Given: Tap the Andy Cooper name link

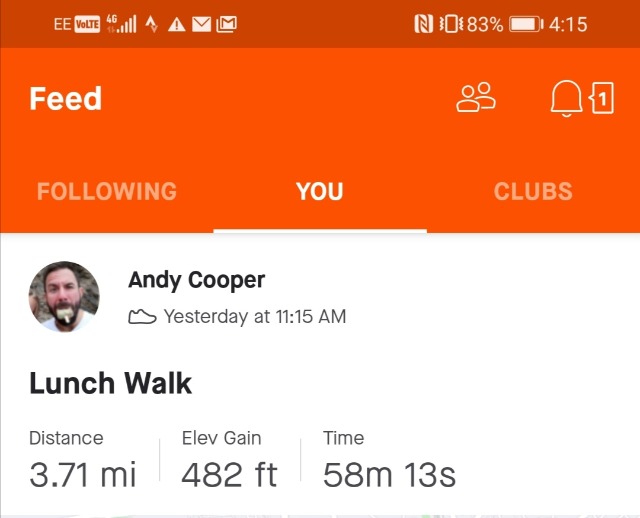Looking at the screenshot, I should tap(196, 280).
